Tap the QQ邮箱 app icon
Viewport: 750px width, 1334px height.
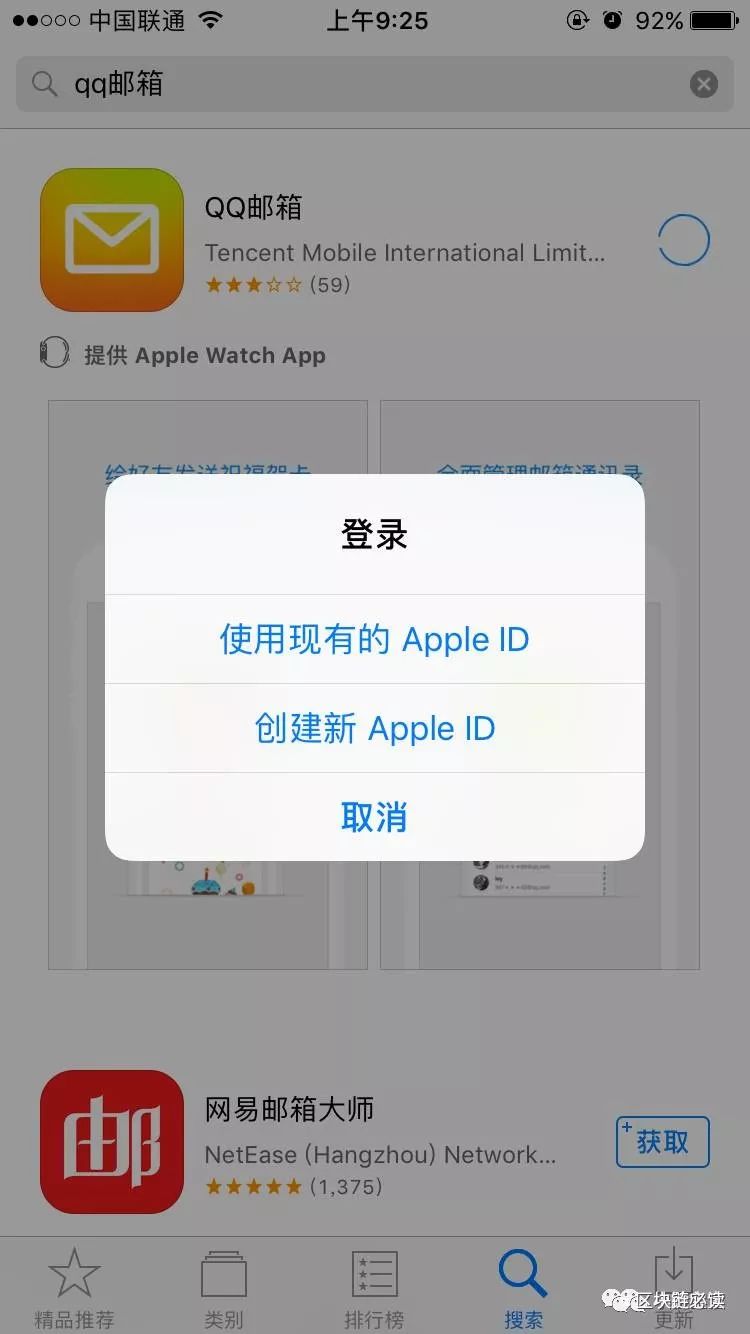tap(112, 240)
